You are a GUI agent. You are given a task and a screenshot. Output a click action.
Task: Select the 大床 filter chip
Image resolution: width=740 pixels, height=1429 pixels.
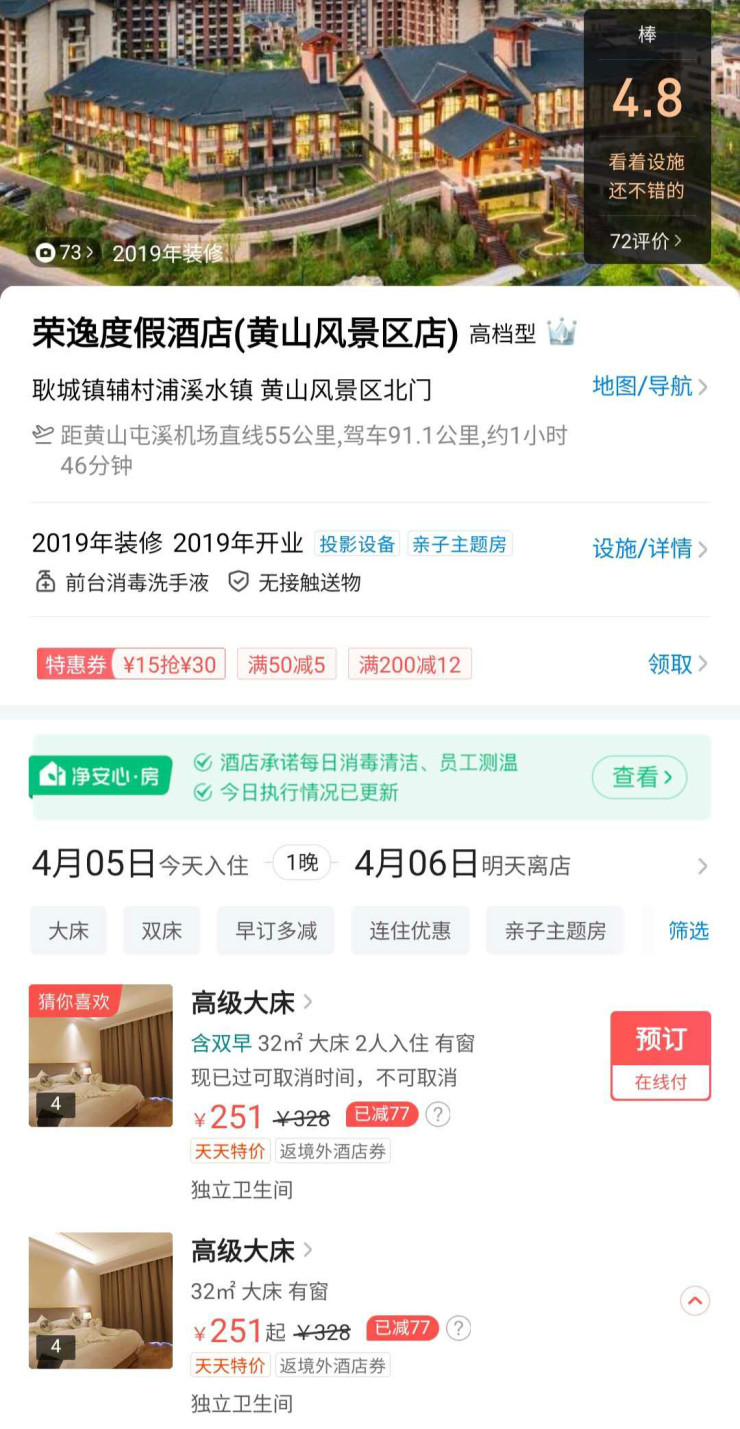(x=68, y=931)
